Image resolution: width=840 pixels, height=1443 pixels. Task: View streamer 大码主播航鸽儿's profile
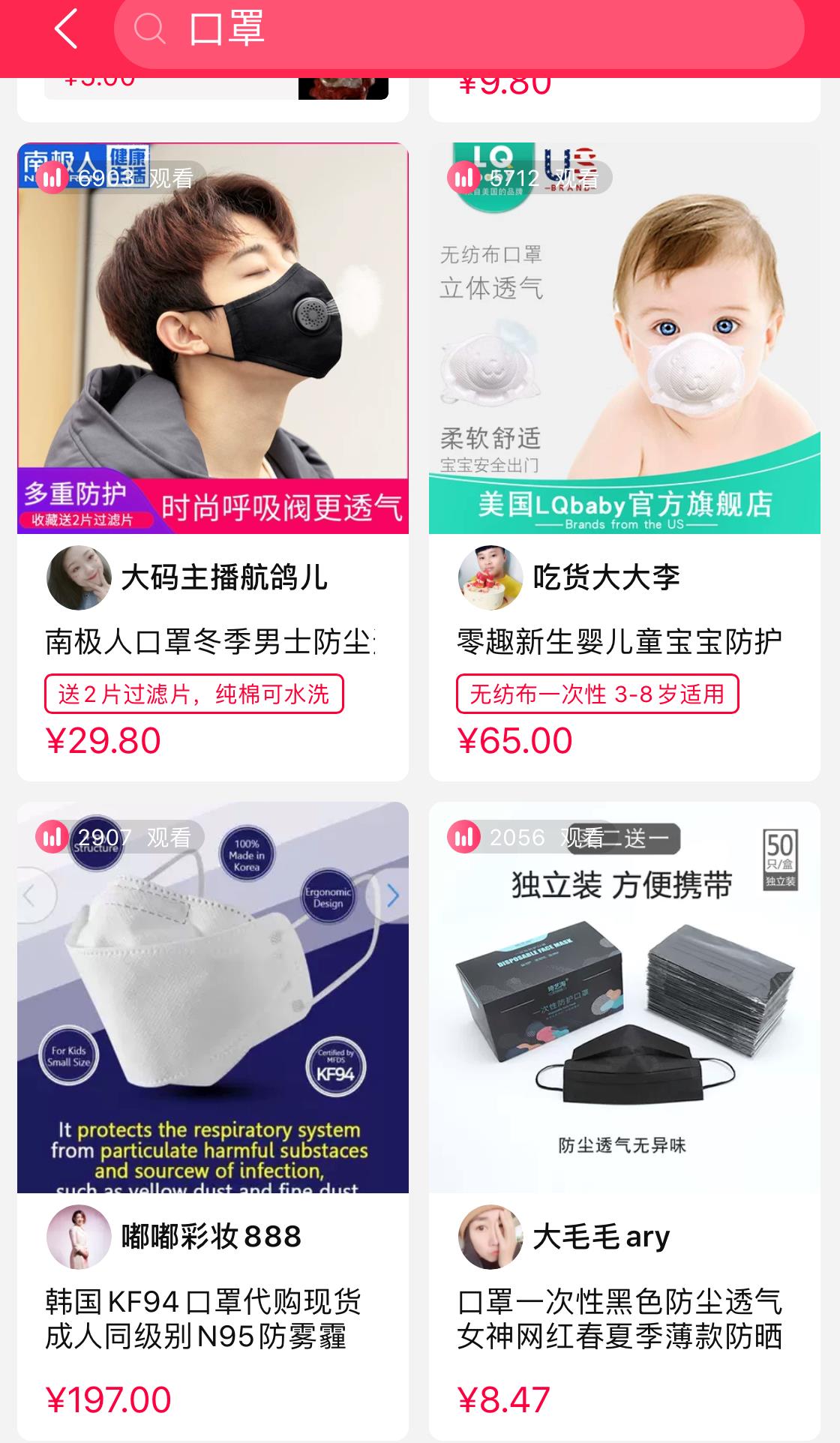tap(79, 577)
